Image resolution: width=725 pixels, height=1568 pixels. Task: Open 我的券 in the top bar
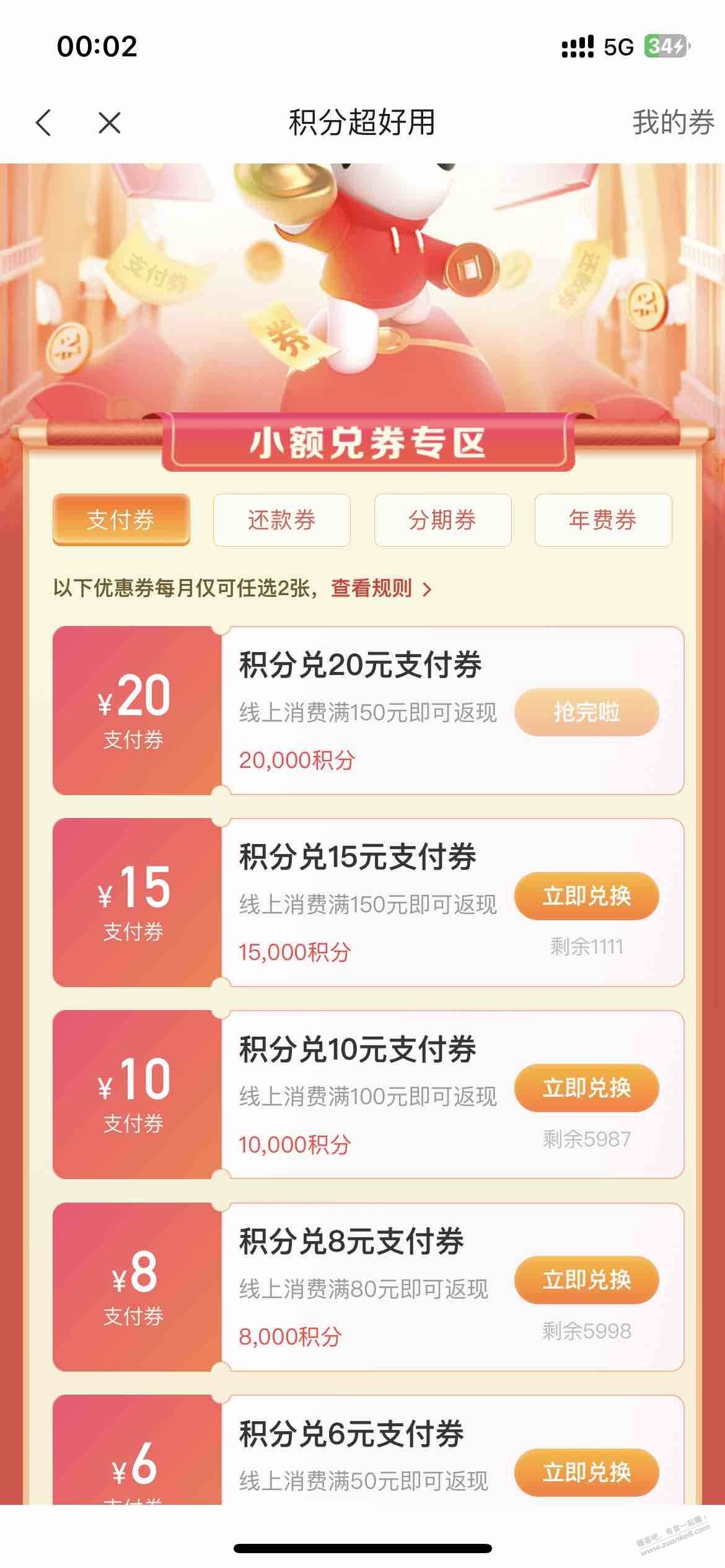point(672,122)
